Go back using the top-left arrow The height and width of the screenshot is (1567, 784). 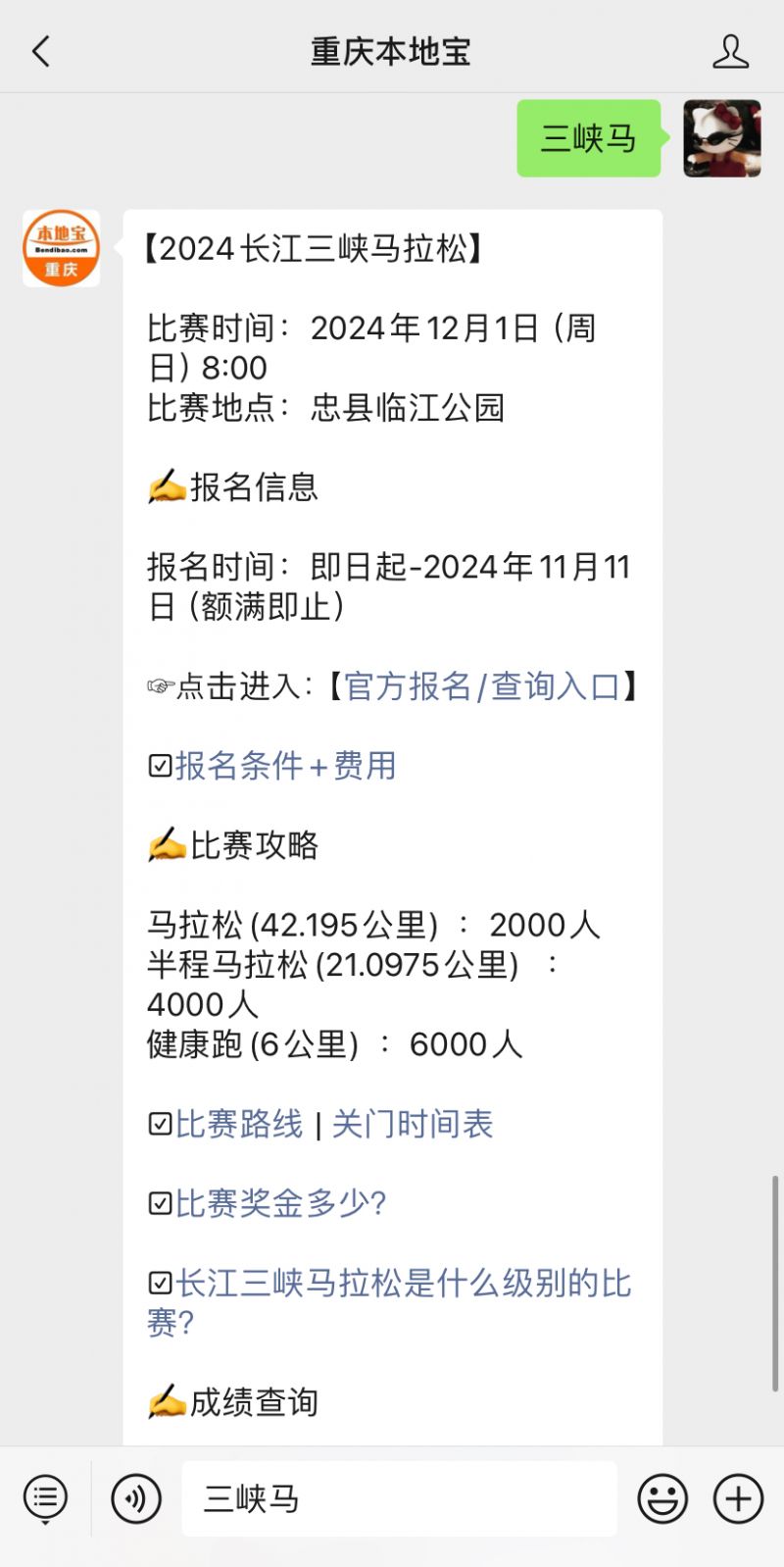[41, 51]
